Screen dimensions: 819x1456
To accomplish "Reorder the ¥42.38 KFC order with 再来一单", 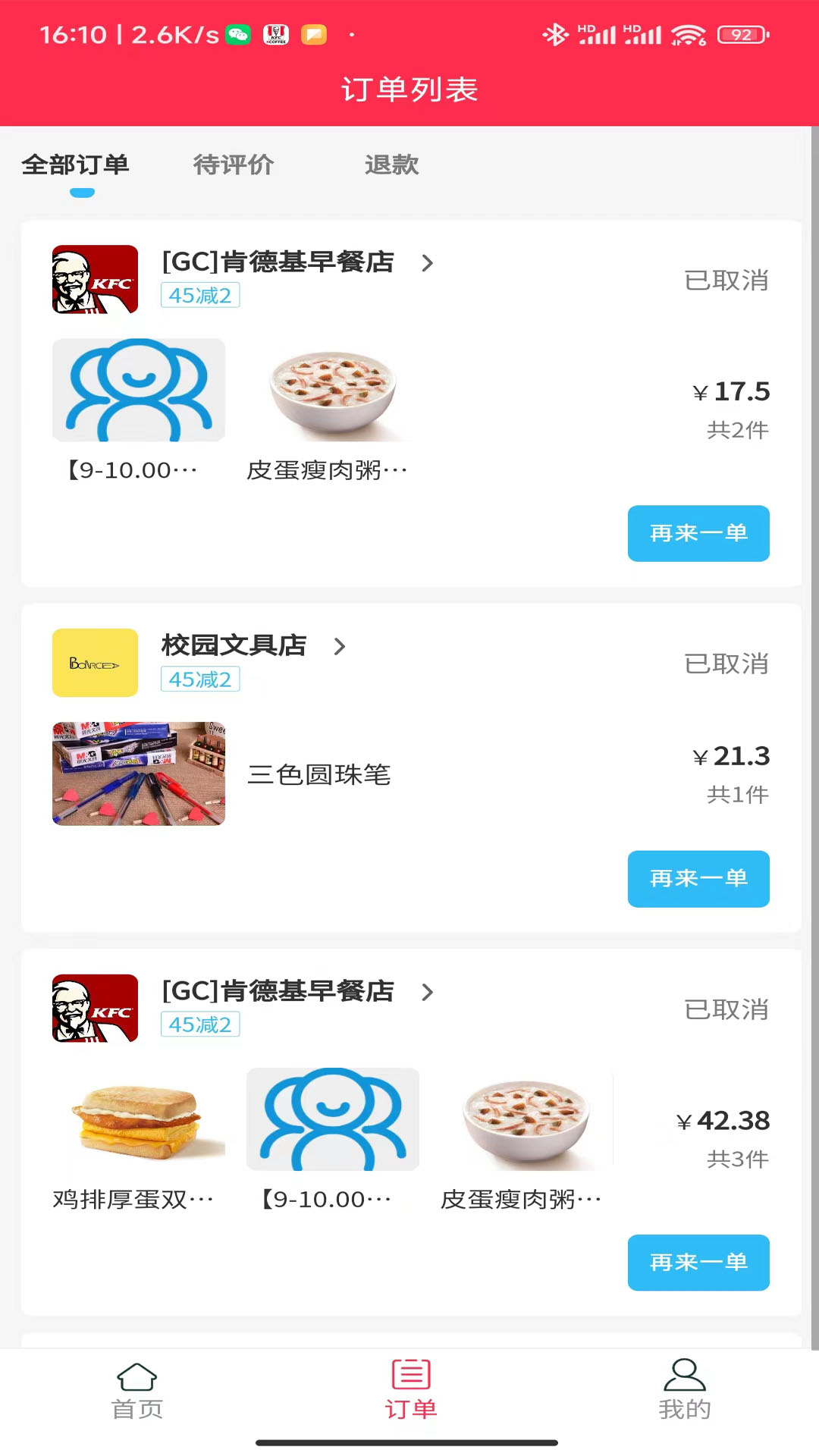I will [698, 1262].
